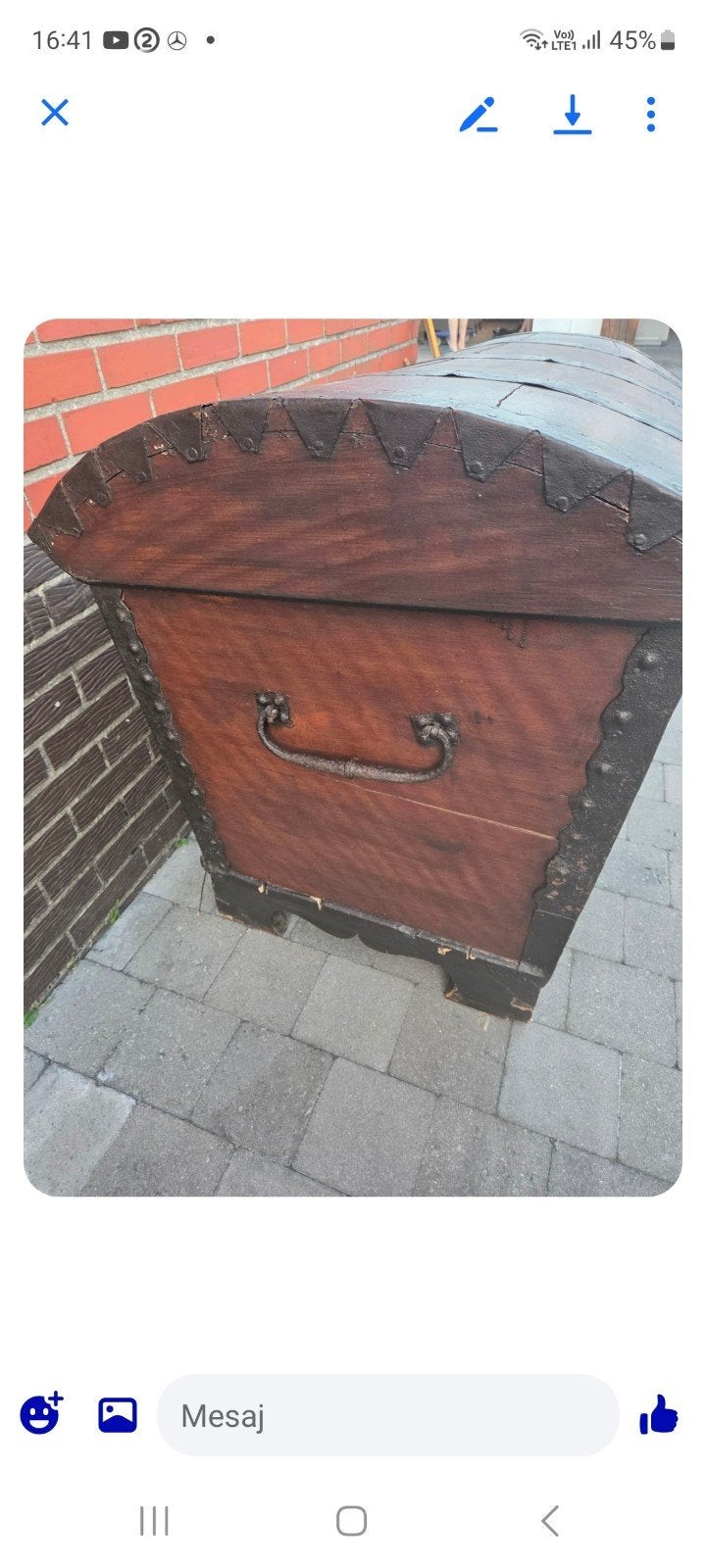Edit the photo with the pencil icon
Viewport: 706px width, 1568px height.
(x=479, y=114)
